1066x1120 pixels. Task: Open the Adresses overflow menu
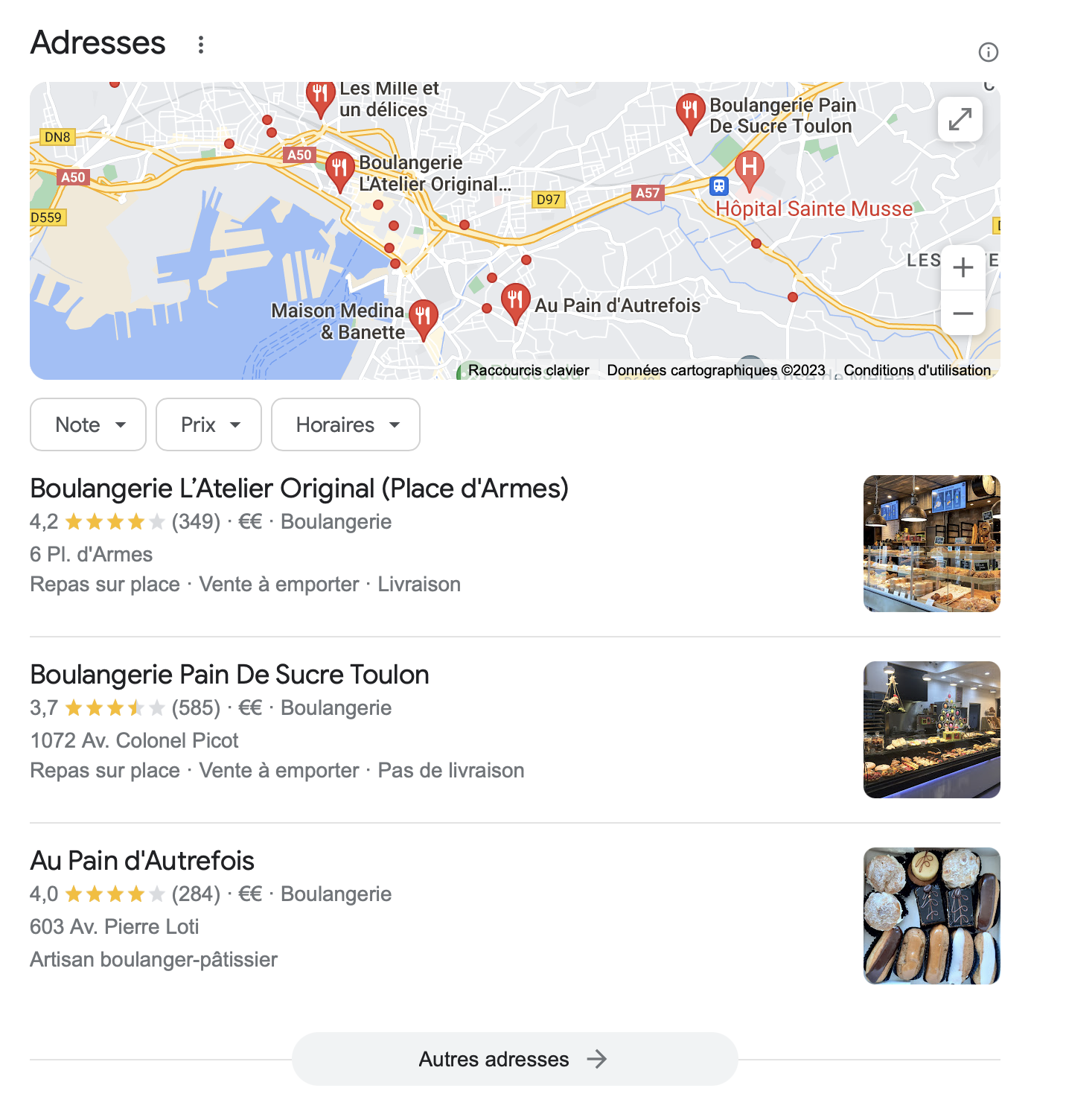pos(200,45)
